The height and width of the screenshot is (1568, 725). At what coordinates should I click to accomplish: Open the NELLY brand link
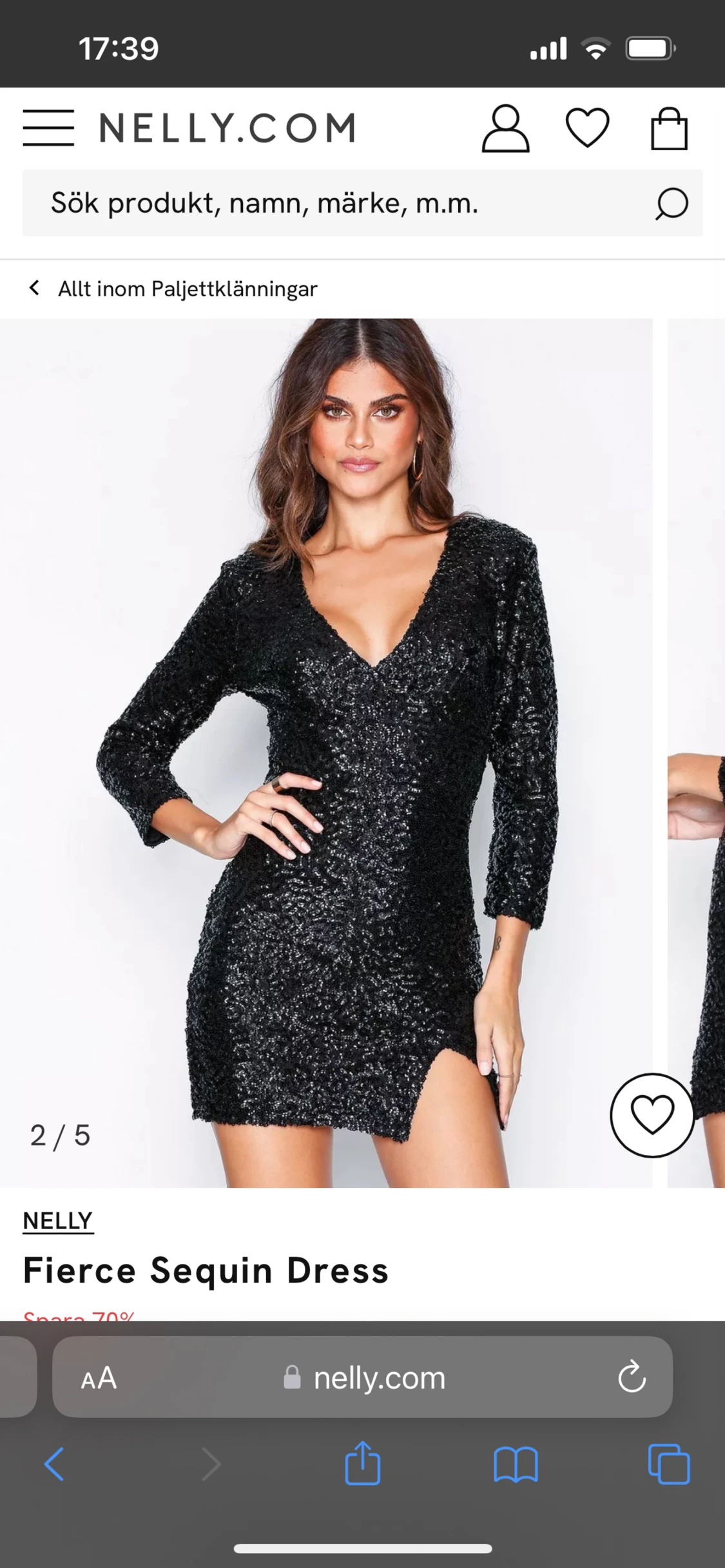[x=58, y=1221]
